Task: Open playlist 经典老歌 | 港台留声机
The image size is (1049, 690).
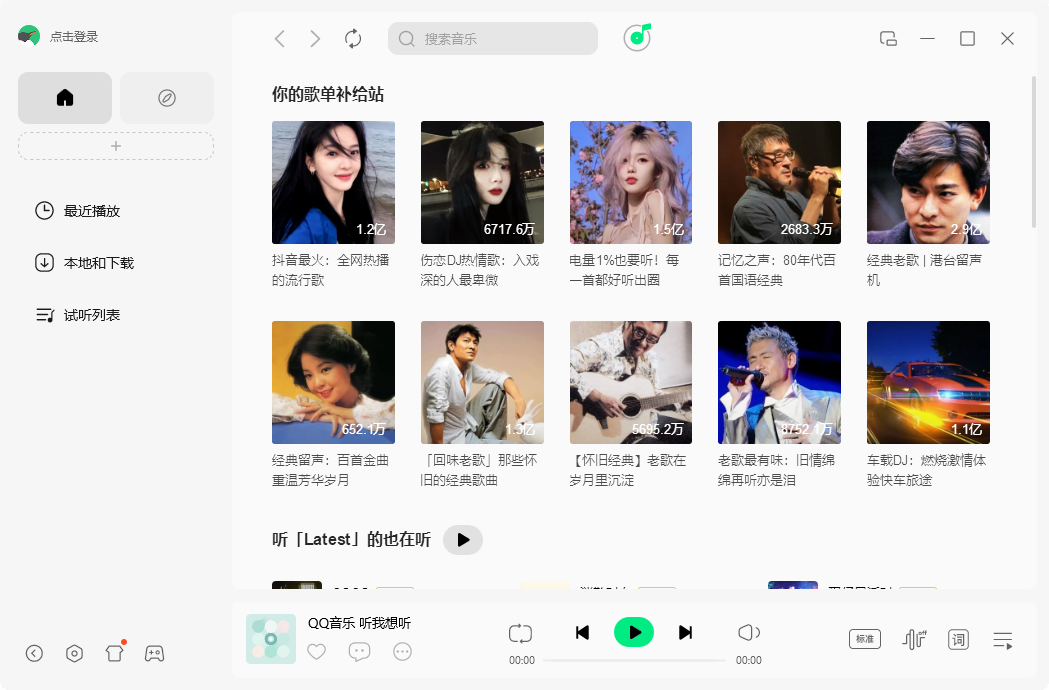Action: 928,183
